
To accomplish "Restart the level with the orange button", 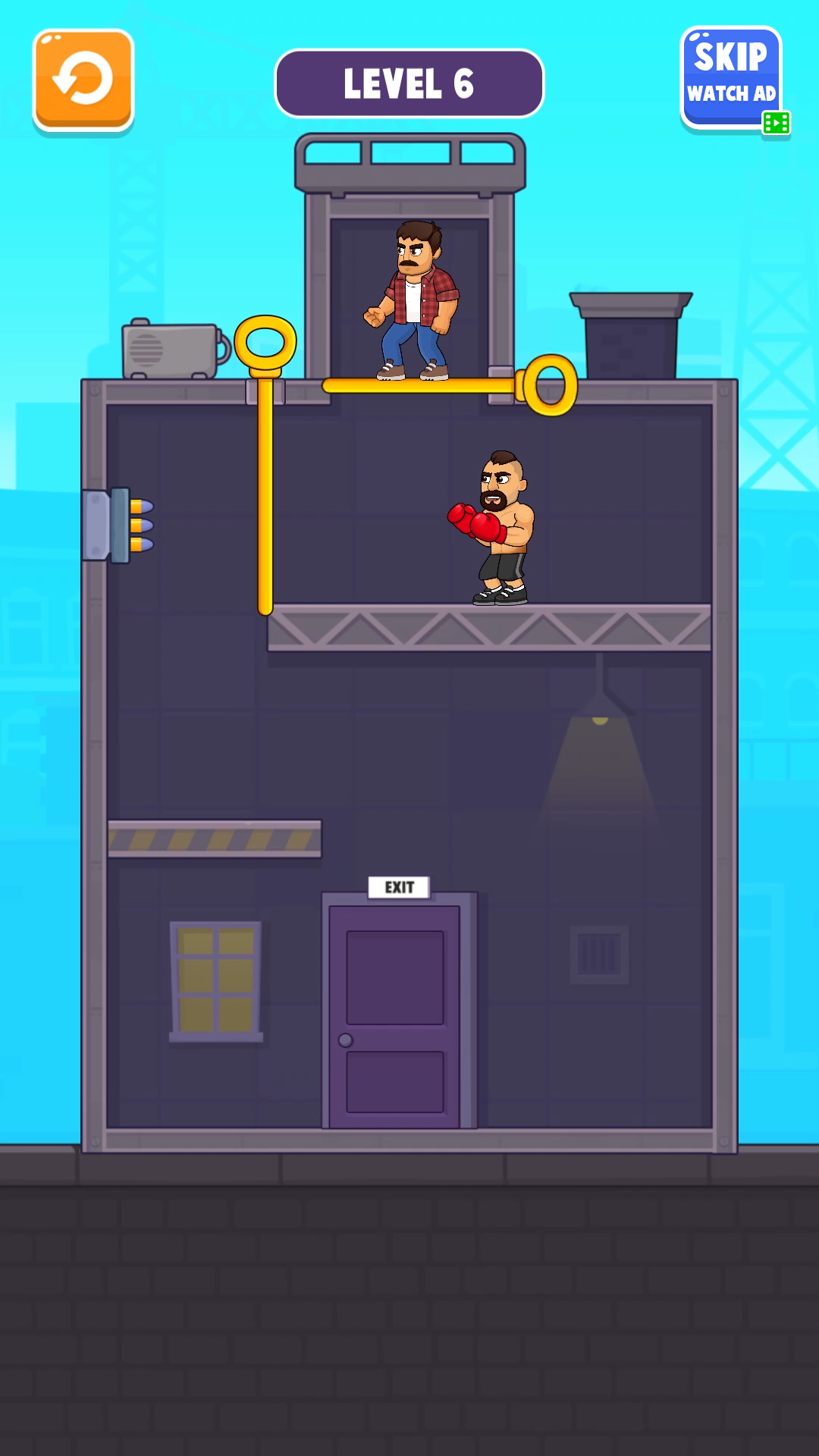I will [x=83, y=79].
